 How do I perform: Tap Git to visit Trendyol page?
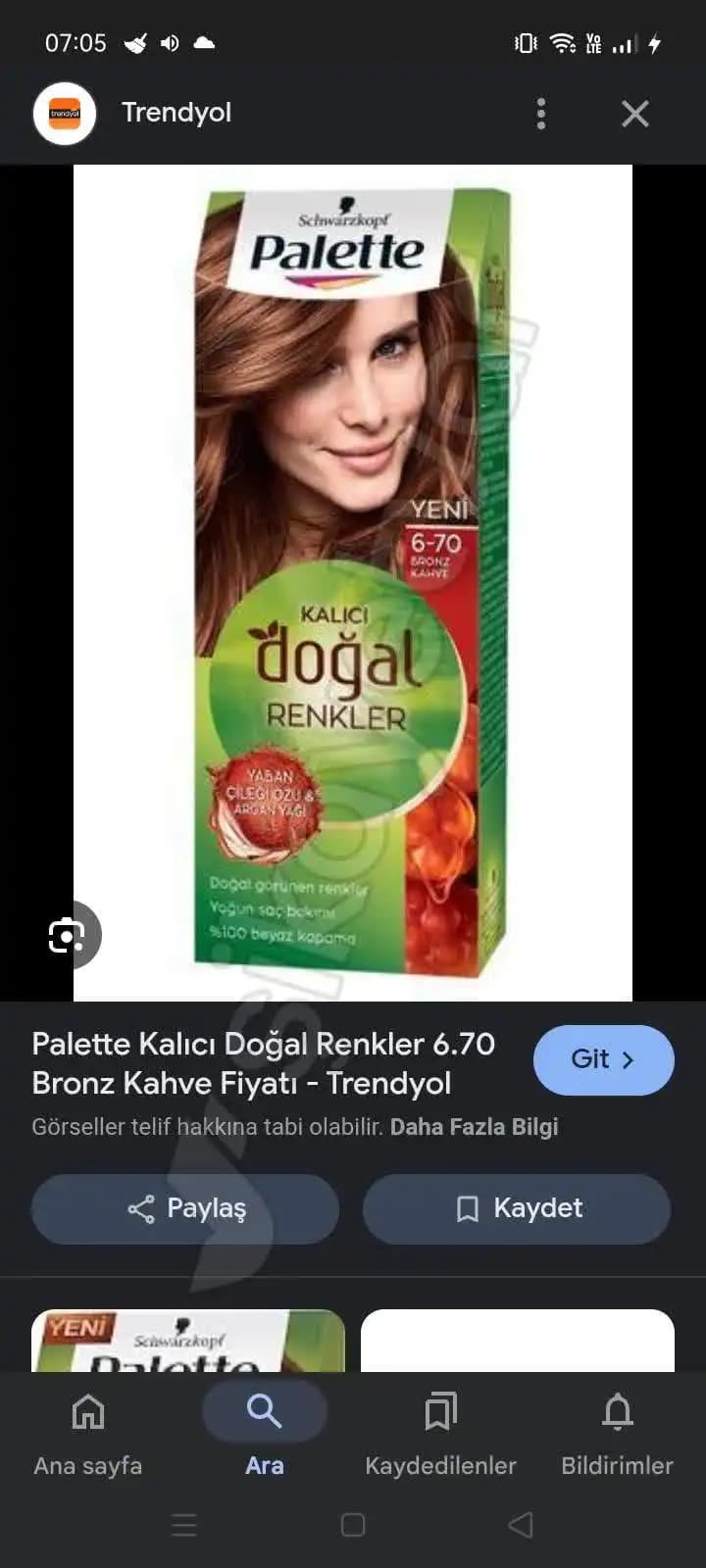click(x=603, y=1059)
